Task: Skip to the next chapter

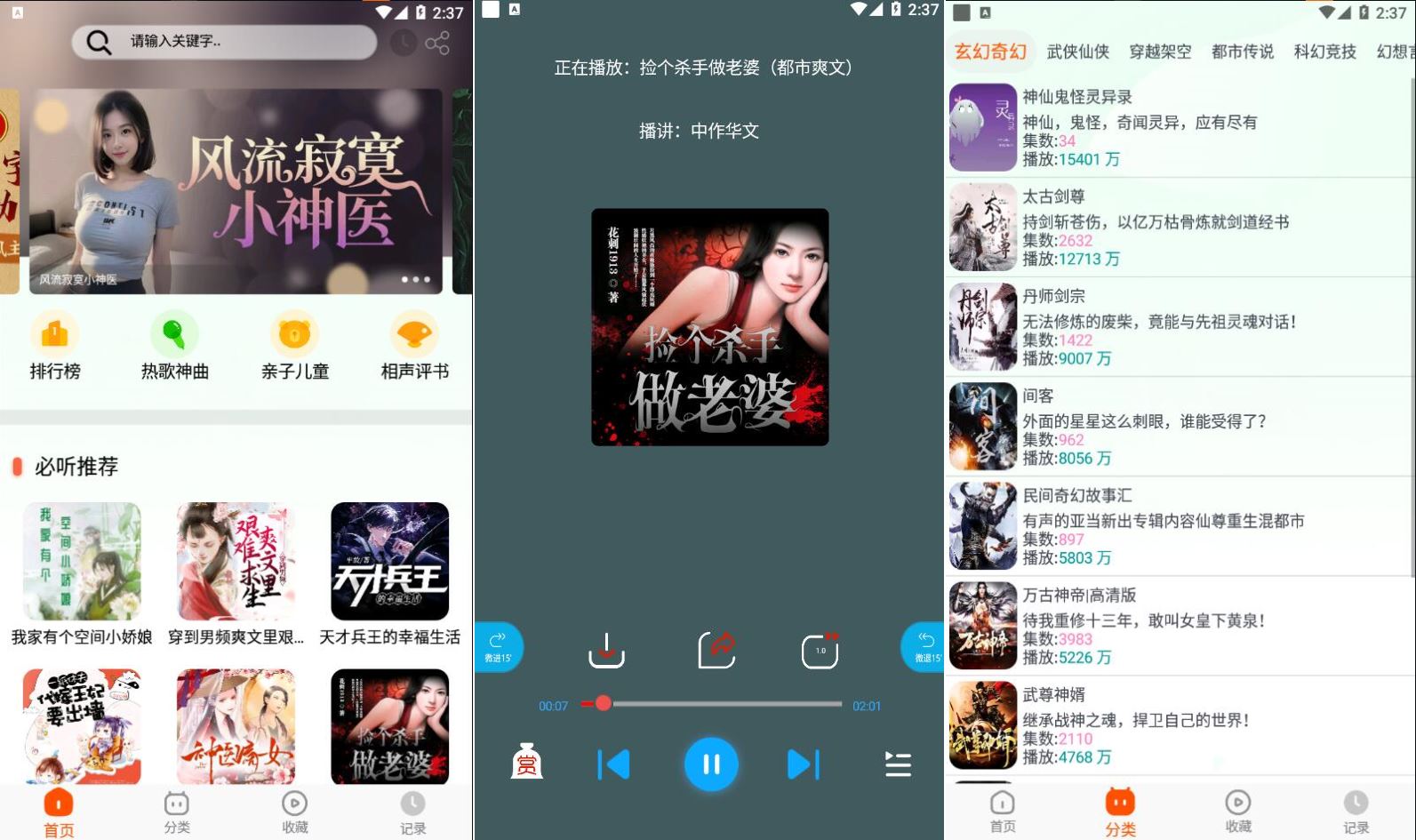Action: [804, 764]
